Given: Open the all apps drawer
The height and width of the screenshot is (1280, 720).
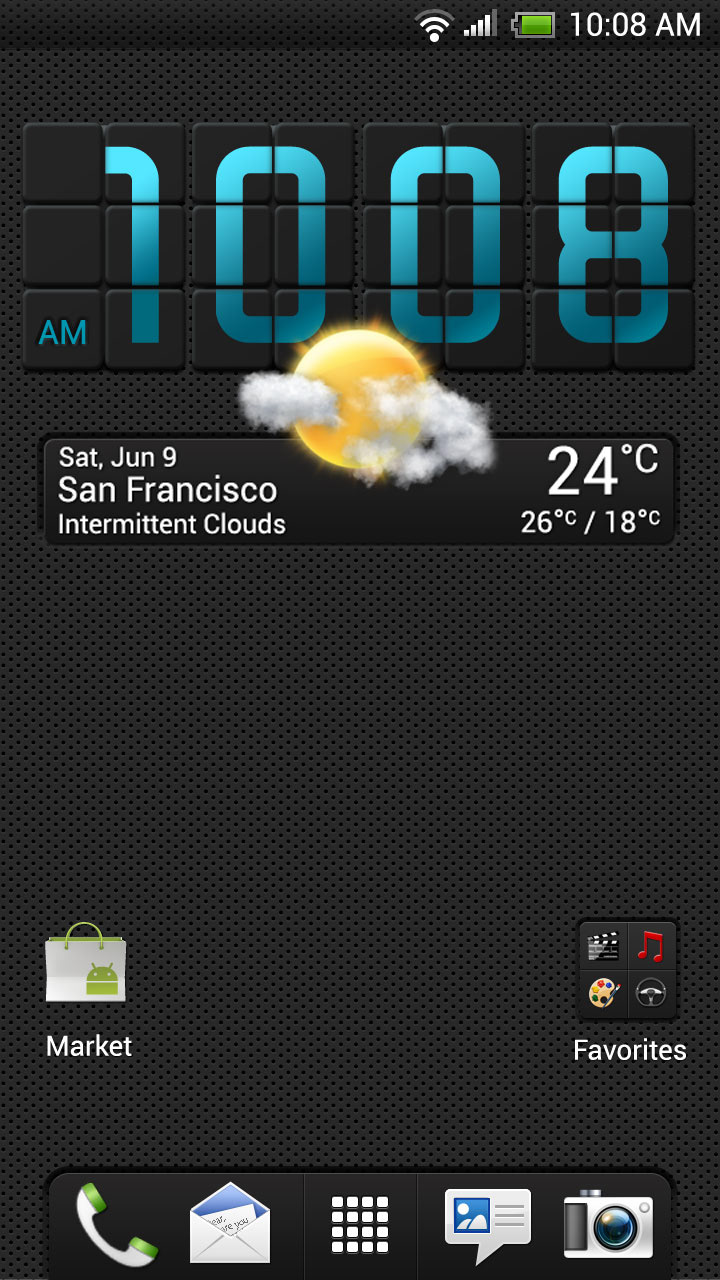Looking at the screenshot, I should [x=360, y=1224].
